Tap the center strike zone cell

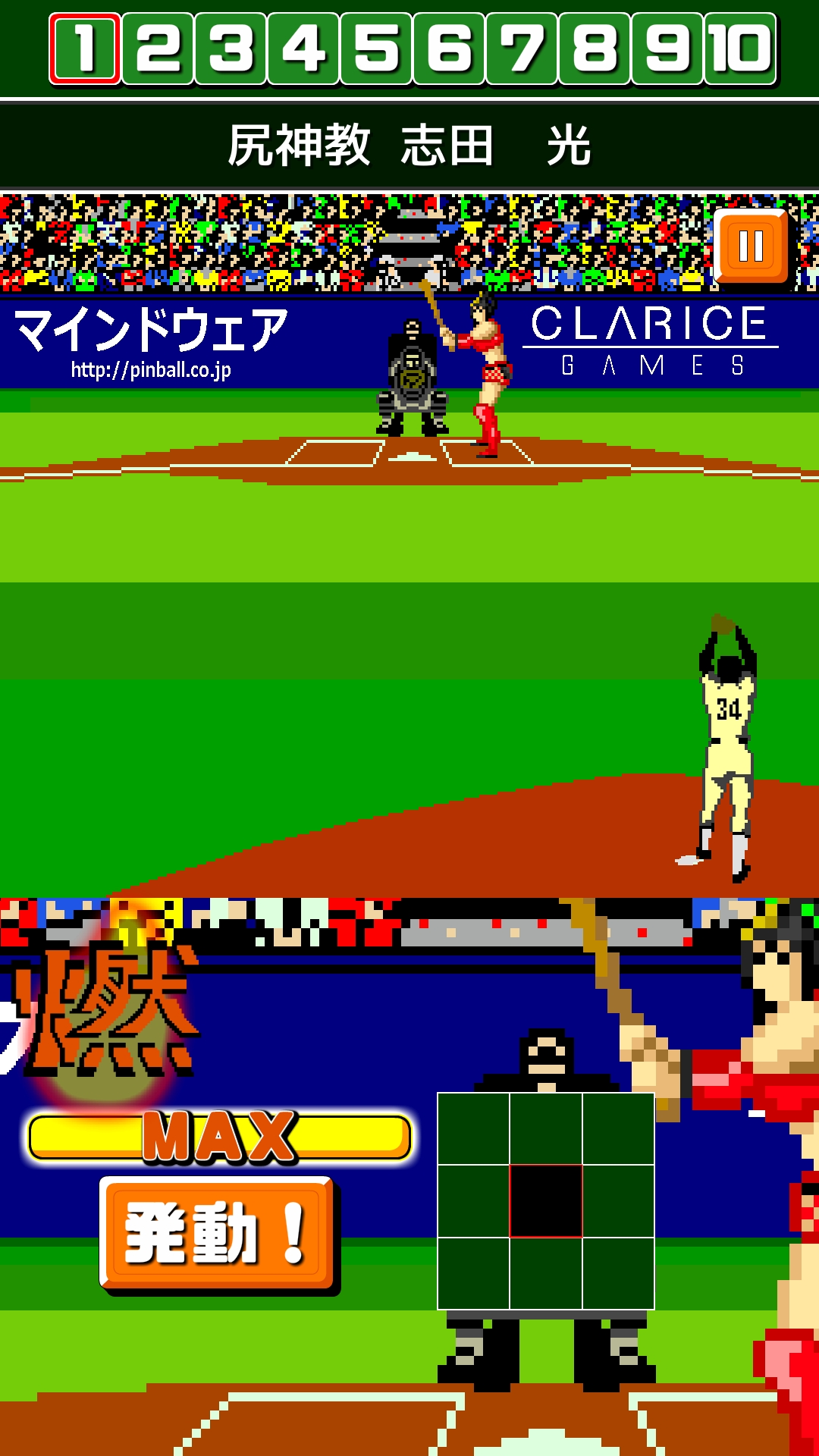(x=546, y=1201)
